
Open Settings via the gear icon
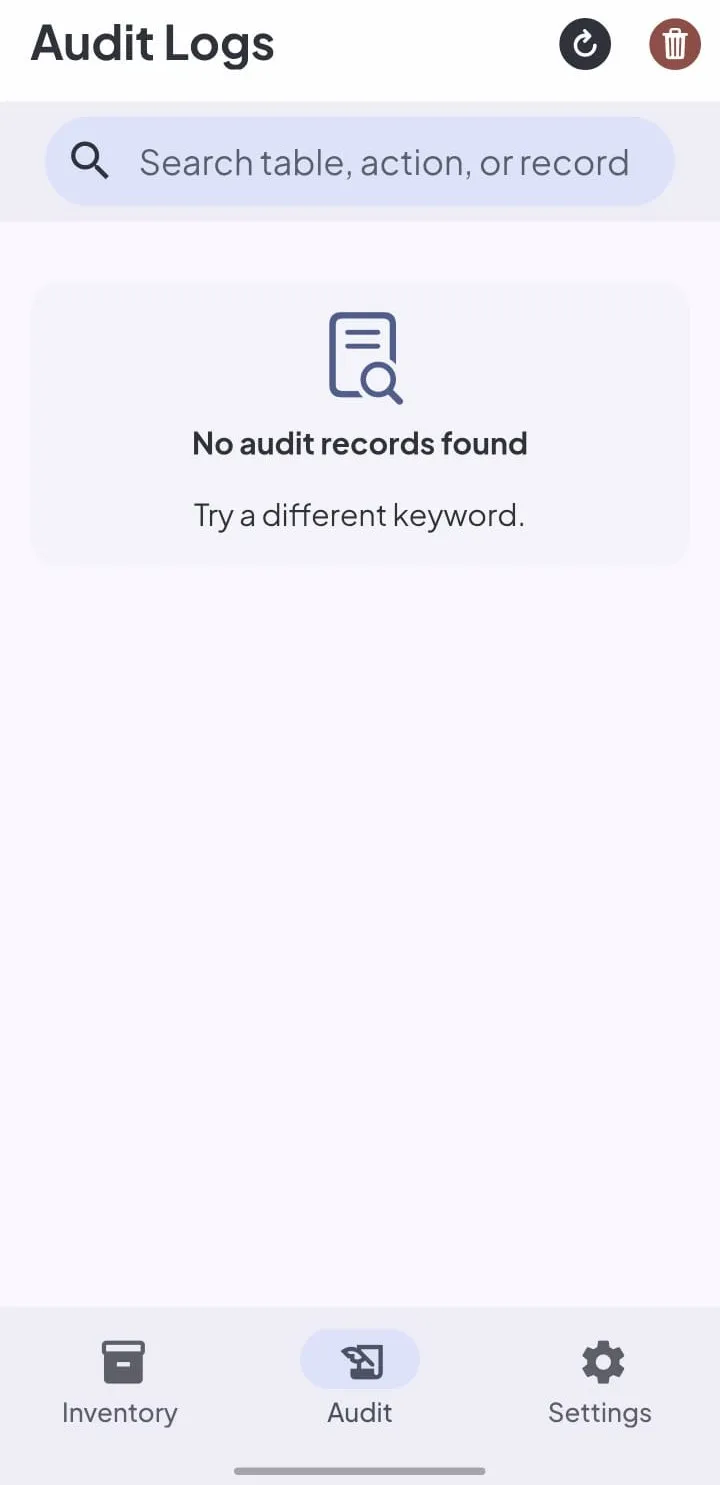601,1361
